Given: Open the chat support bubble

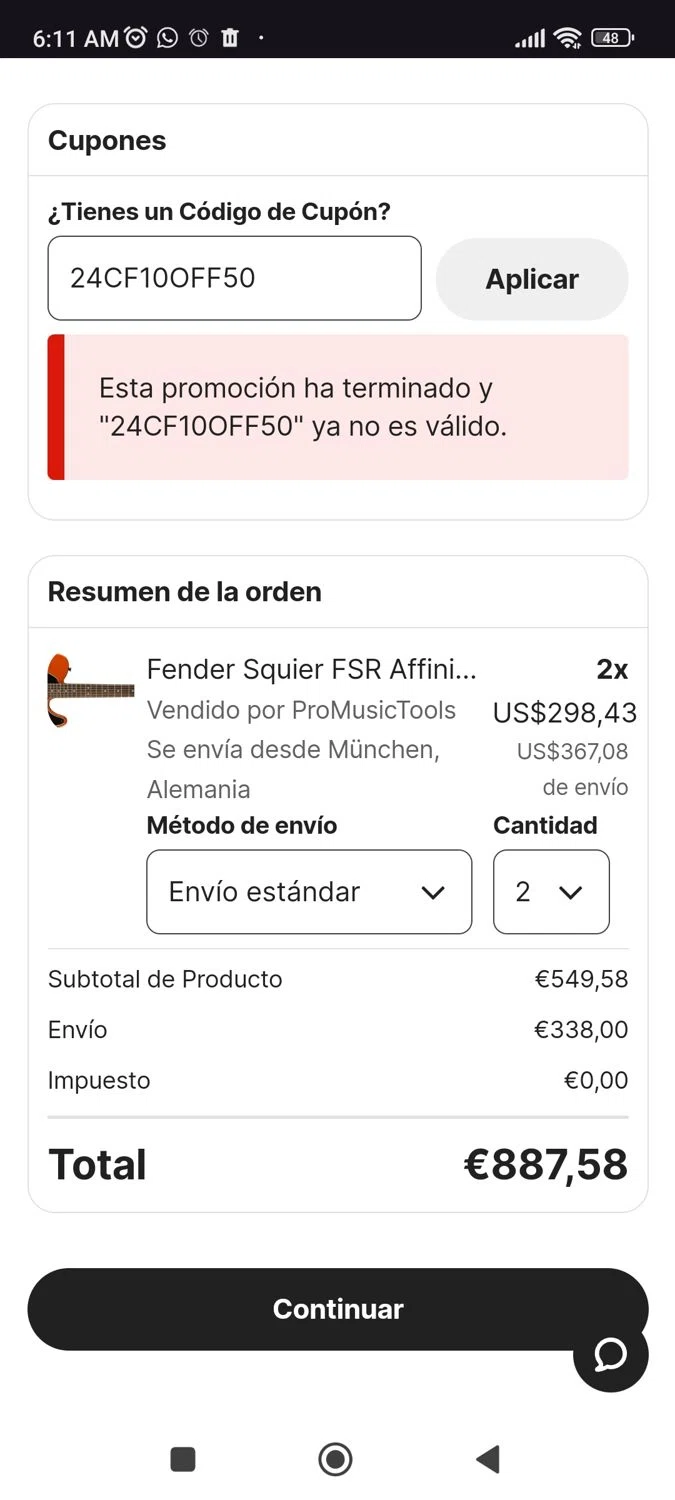Looking at the screenshot, I should coord(610,1354).
